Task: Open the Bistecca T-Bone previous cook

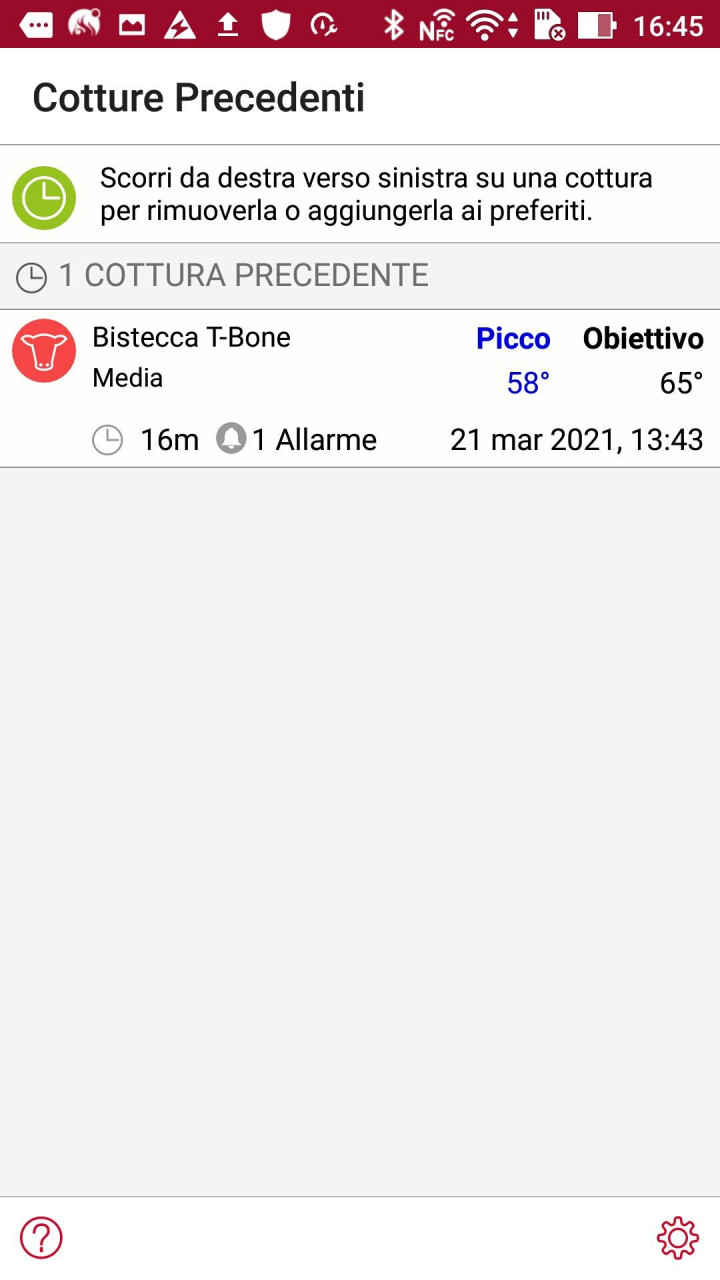Action: pyautogui.click(x=360, y=388)
